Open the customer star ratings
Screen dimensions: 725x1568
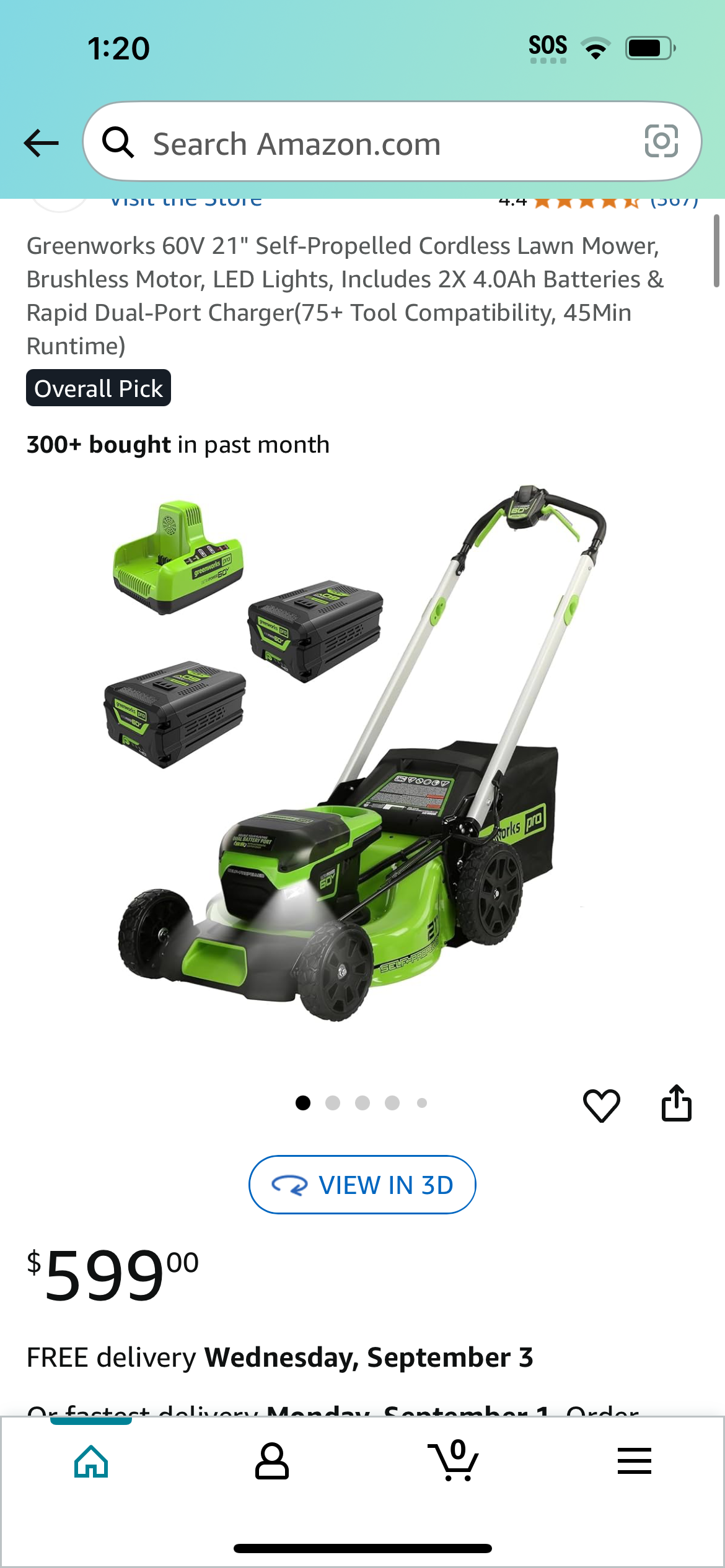[586, 202]
